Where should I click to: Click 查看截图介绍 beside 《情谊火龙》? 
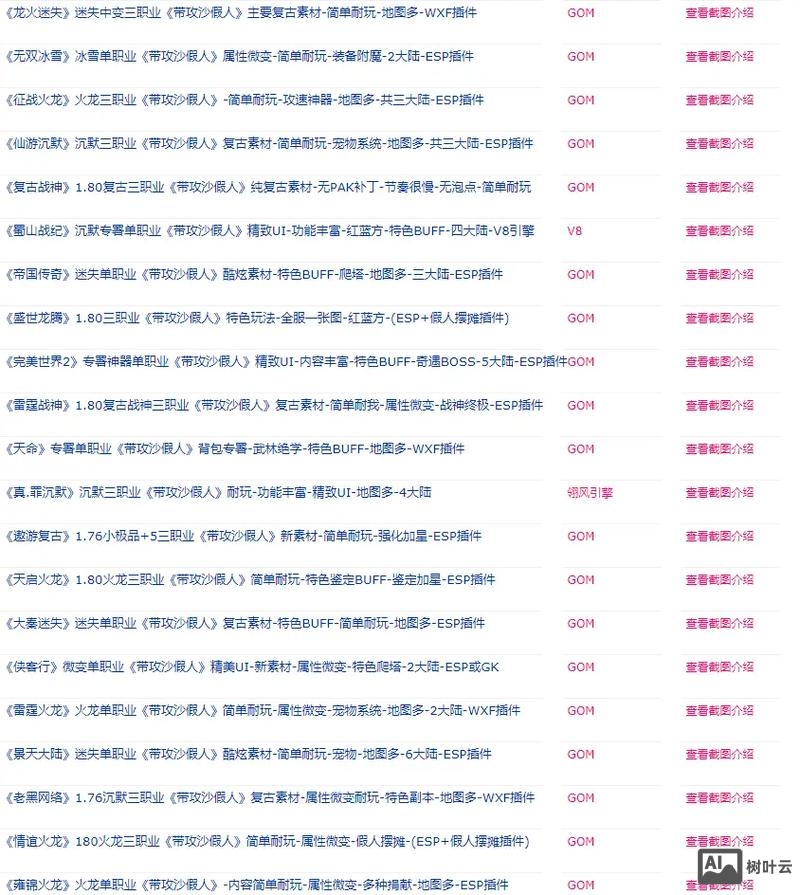pos(720,842)
